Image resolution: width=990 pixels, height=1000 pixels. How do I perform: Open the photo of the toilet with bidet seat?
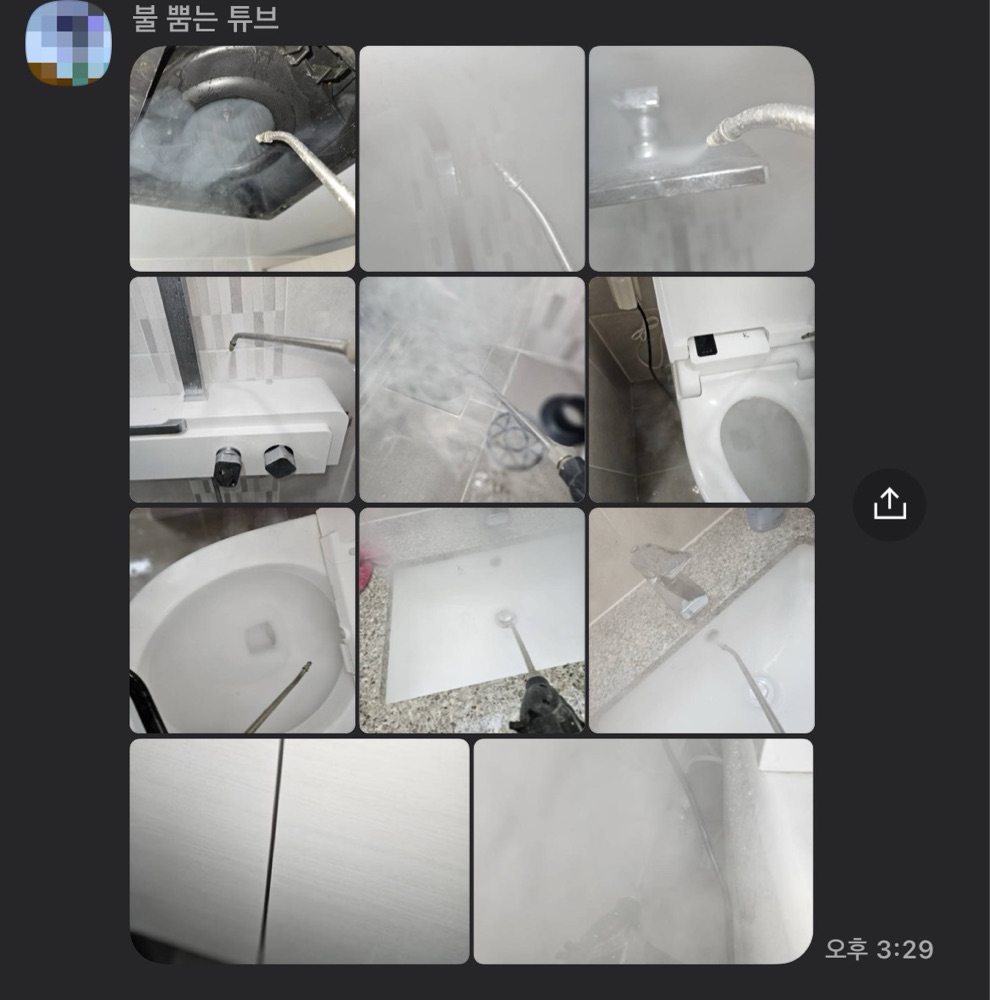pos(702,390)
